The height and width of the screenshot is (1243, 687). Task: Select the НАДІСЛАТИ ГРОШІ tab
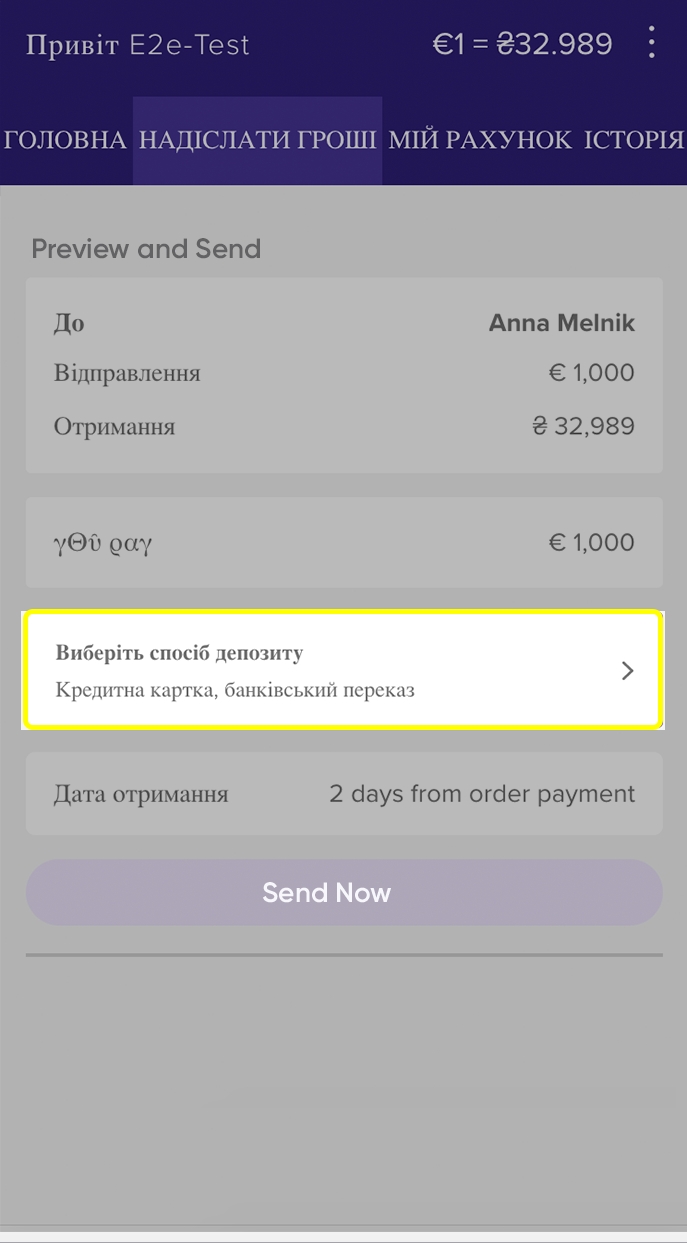pyautogui.click(x=257, y=140)
